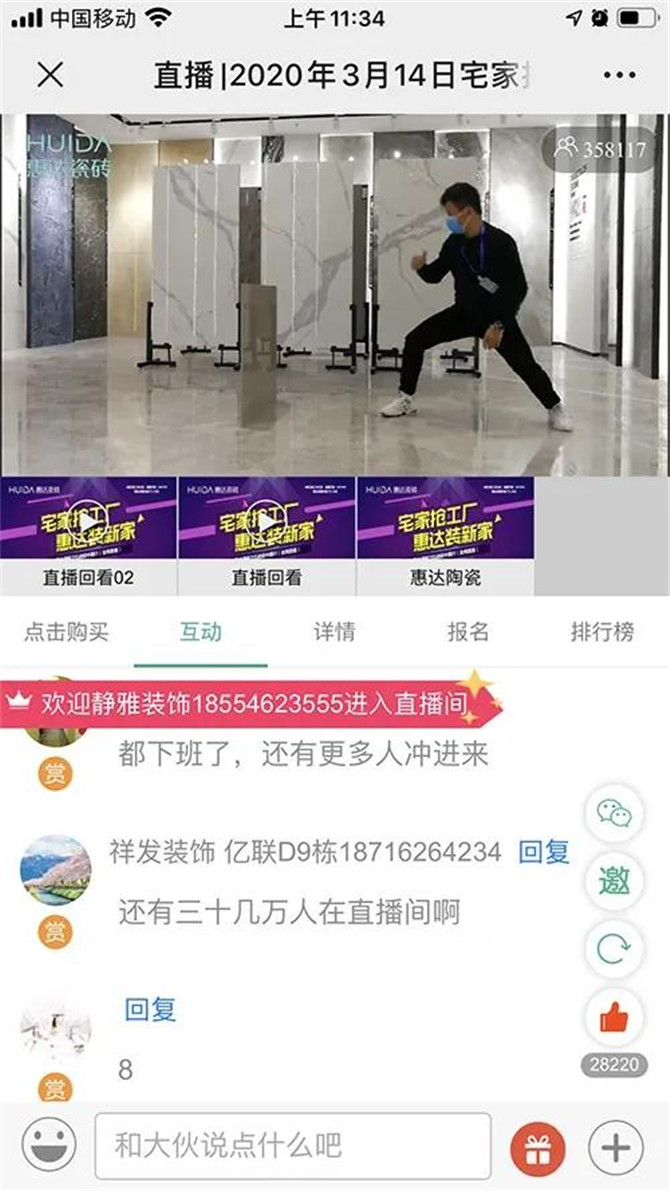Go to the 报名 tab

(x=468, y=631)
